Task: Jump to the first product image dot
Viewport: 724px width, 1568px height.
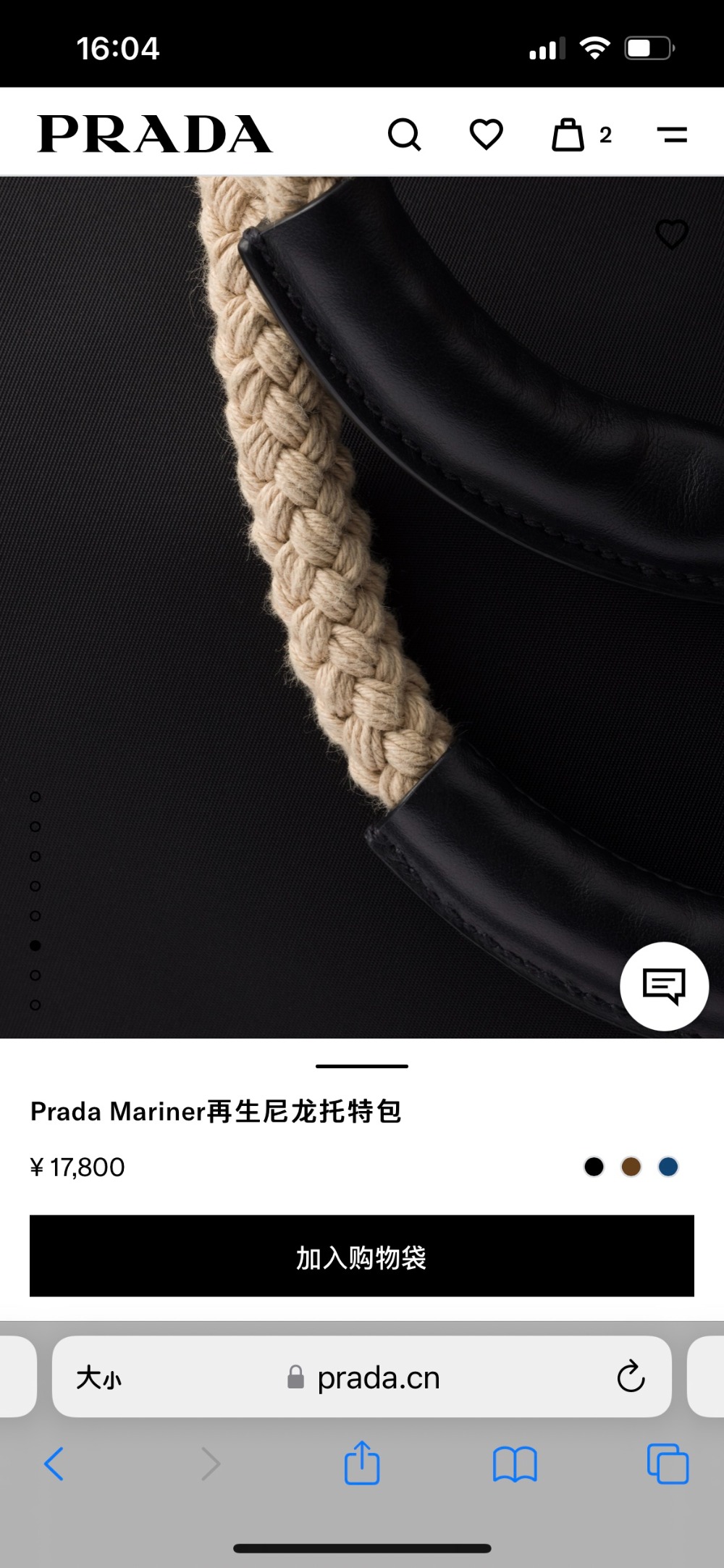Action: click(35, 797)
